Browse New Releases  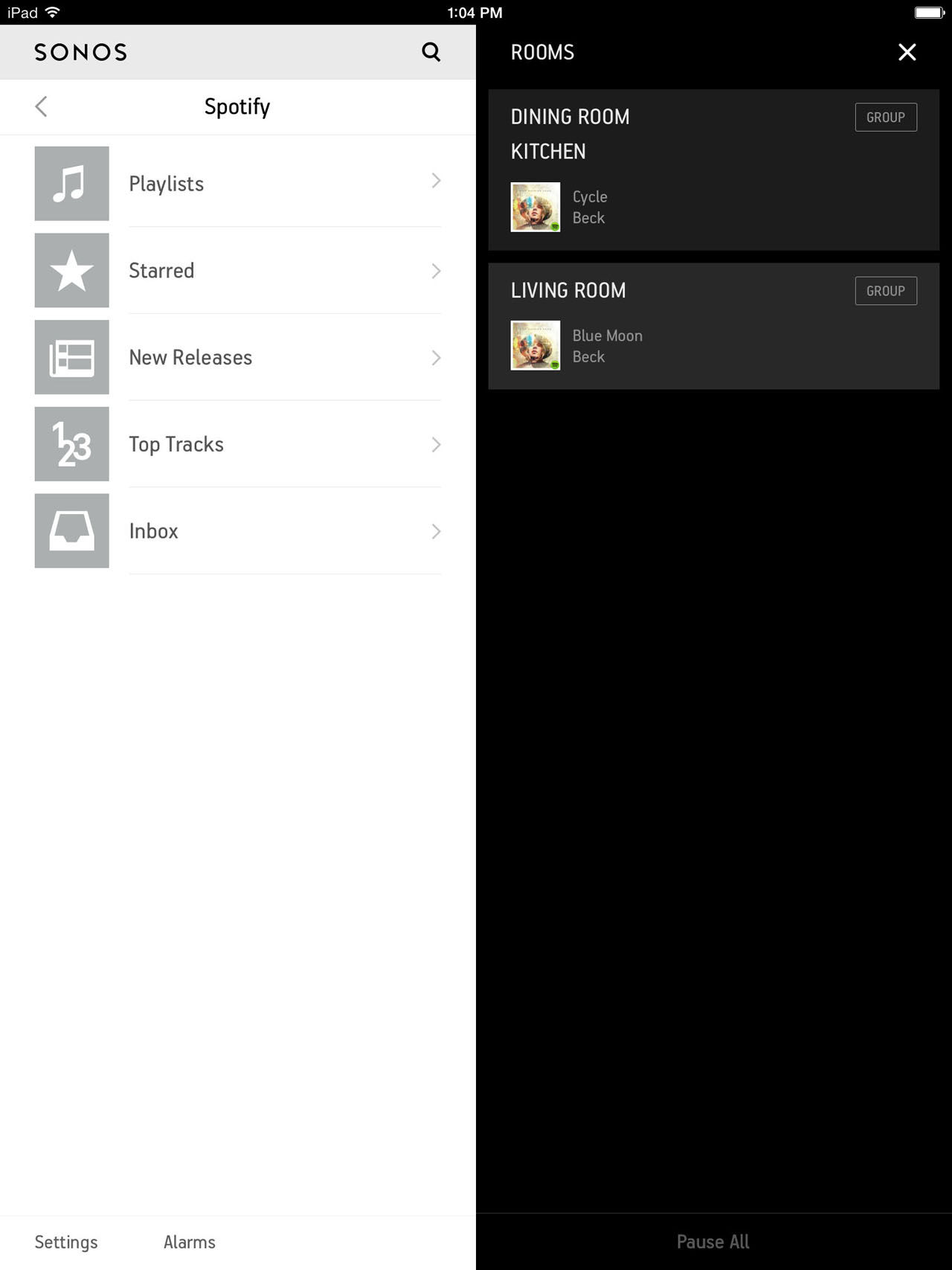238,358
